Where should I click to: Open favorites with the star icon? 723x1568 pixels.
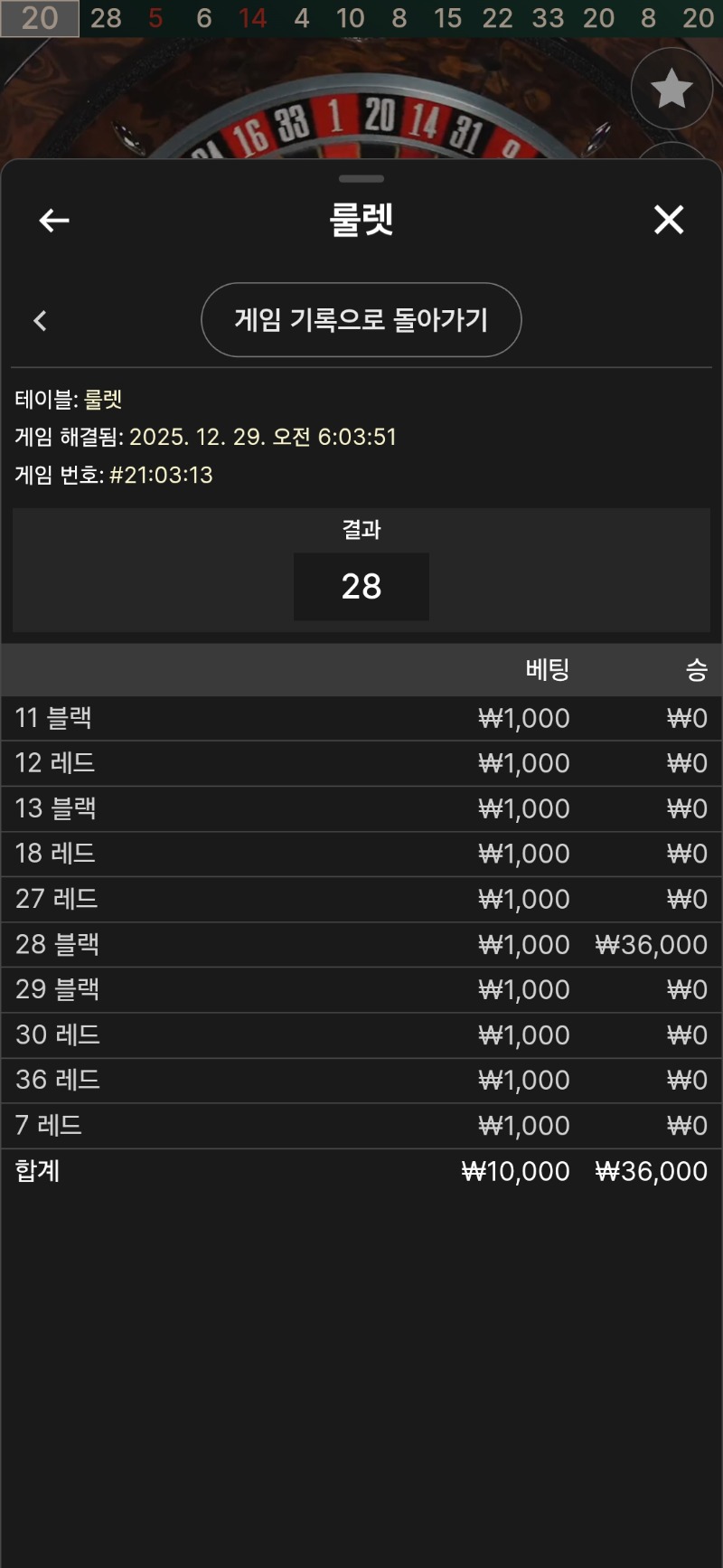pos(671,89)
